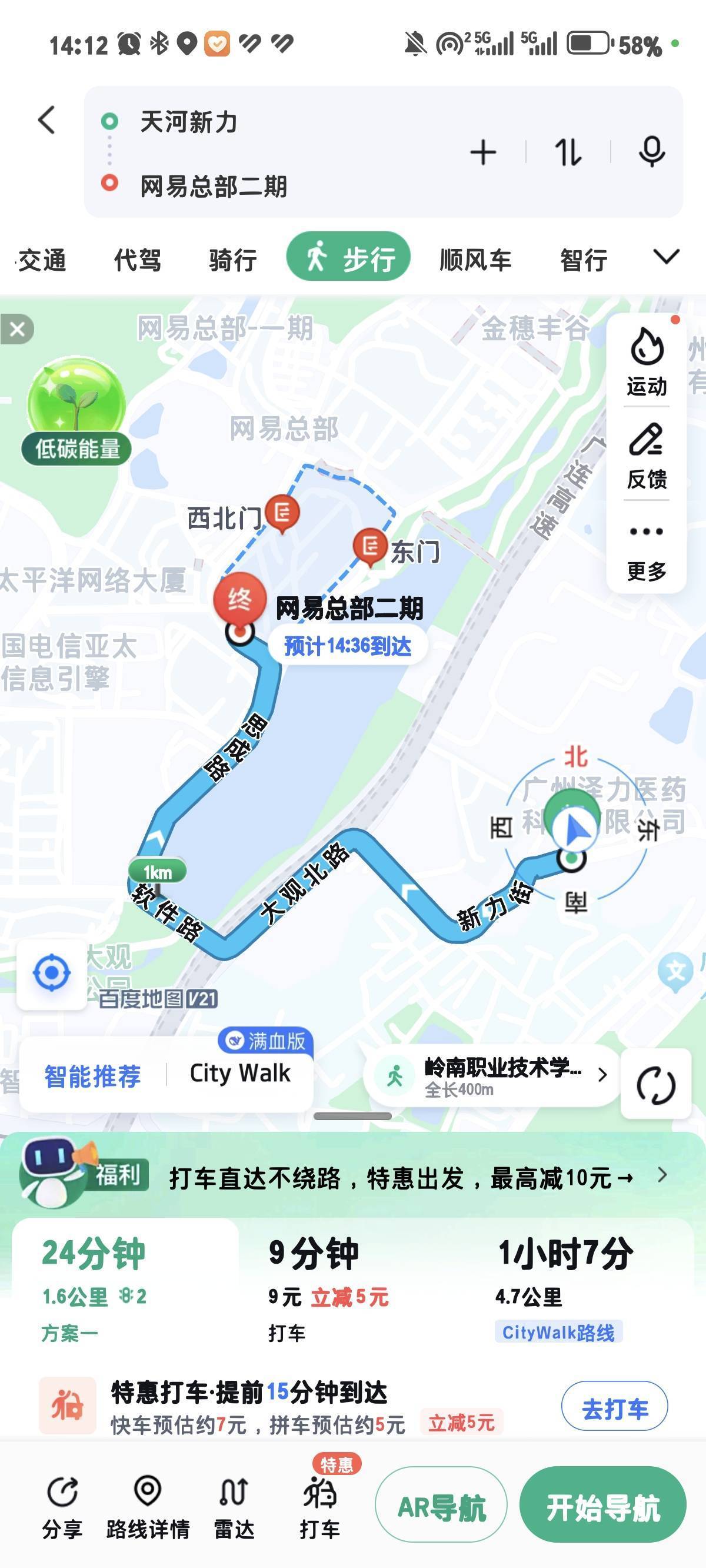Go back using the top-left arrow
Screen dimensions: 706x1568
(47, 120)
